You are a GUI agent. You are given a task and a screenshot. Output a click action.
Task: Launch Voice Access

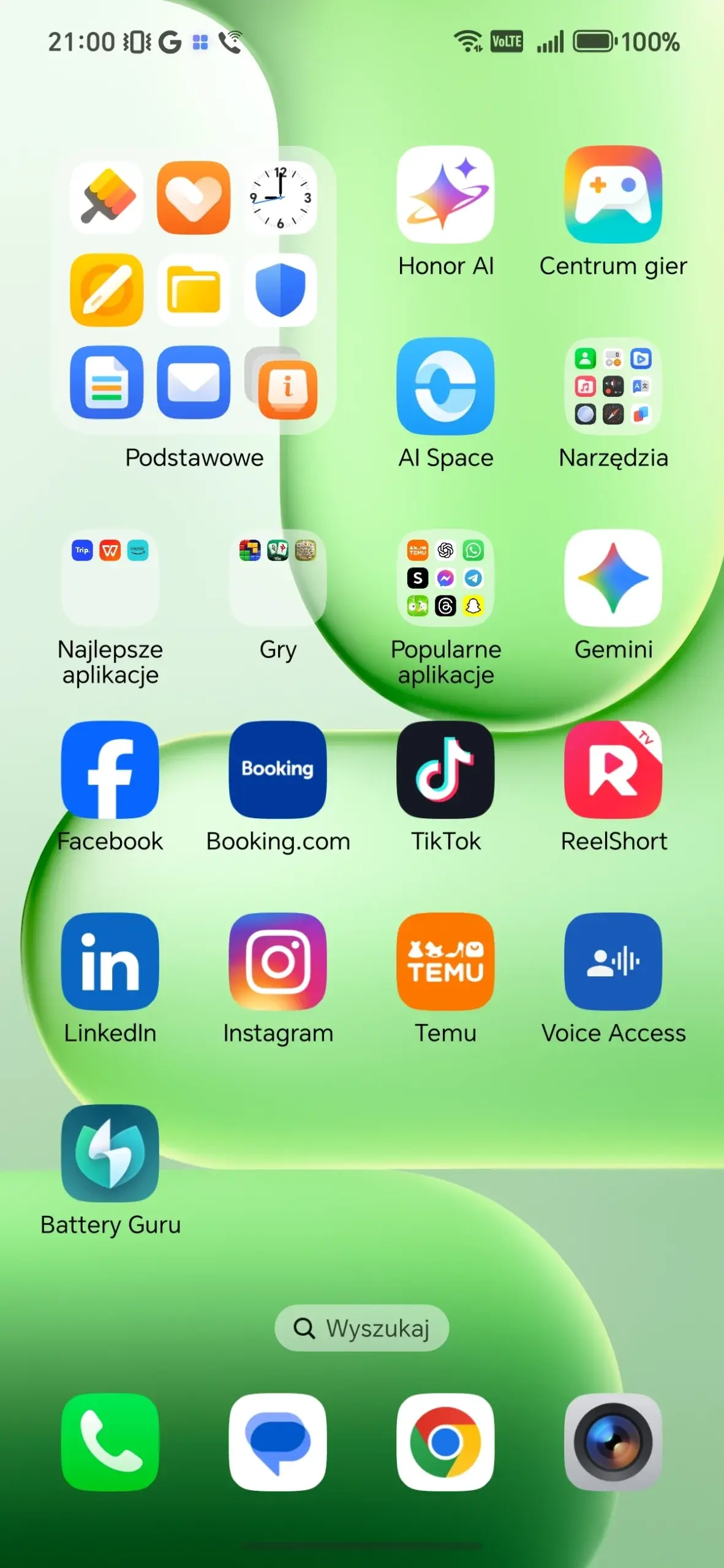pos(613,962)
